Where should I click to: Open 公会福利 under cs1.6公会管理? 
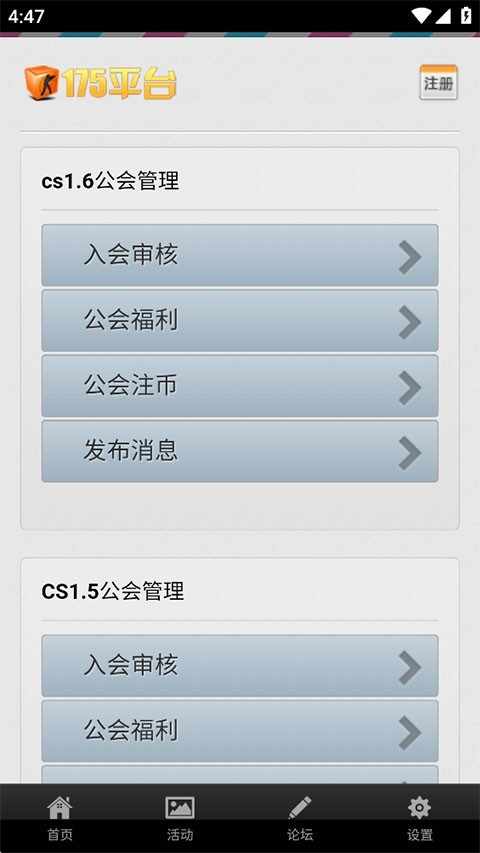[239, 320]
